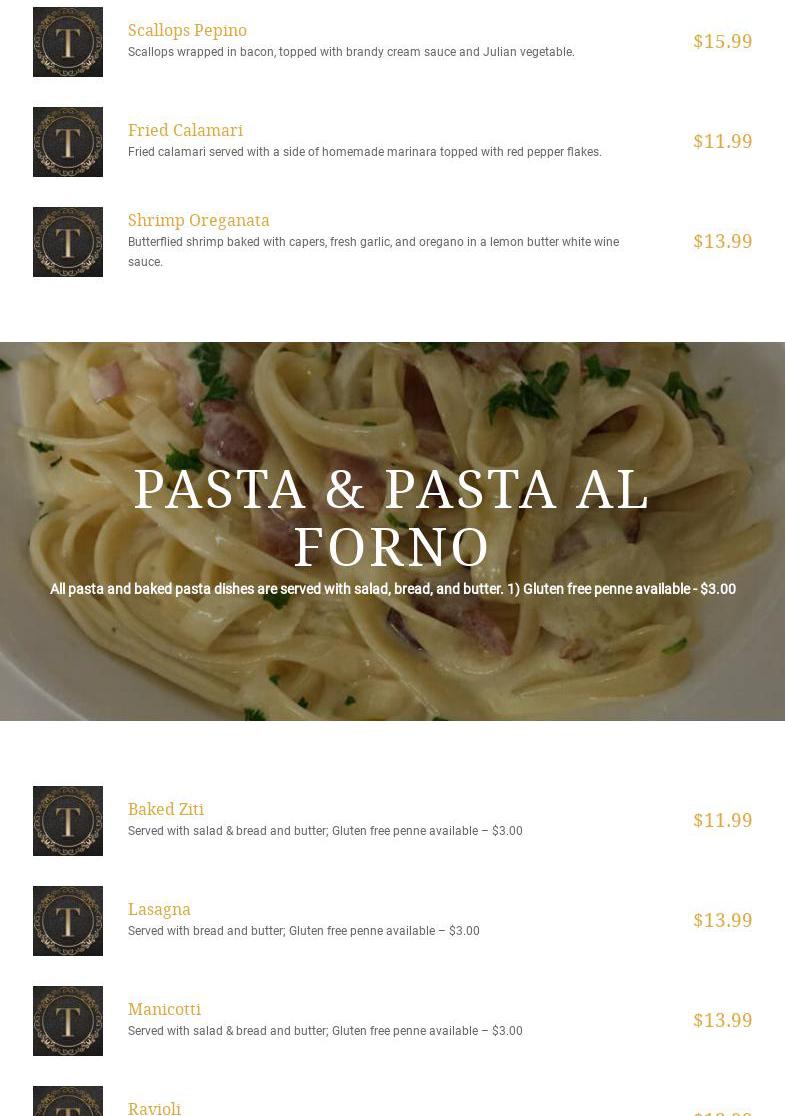785x1116 pixels.
Task: Open the Fried Calamari menu item
Action: [x=185, y=130]
